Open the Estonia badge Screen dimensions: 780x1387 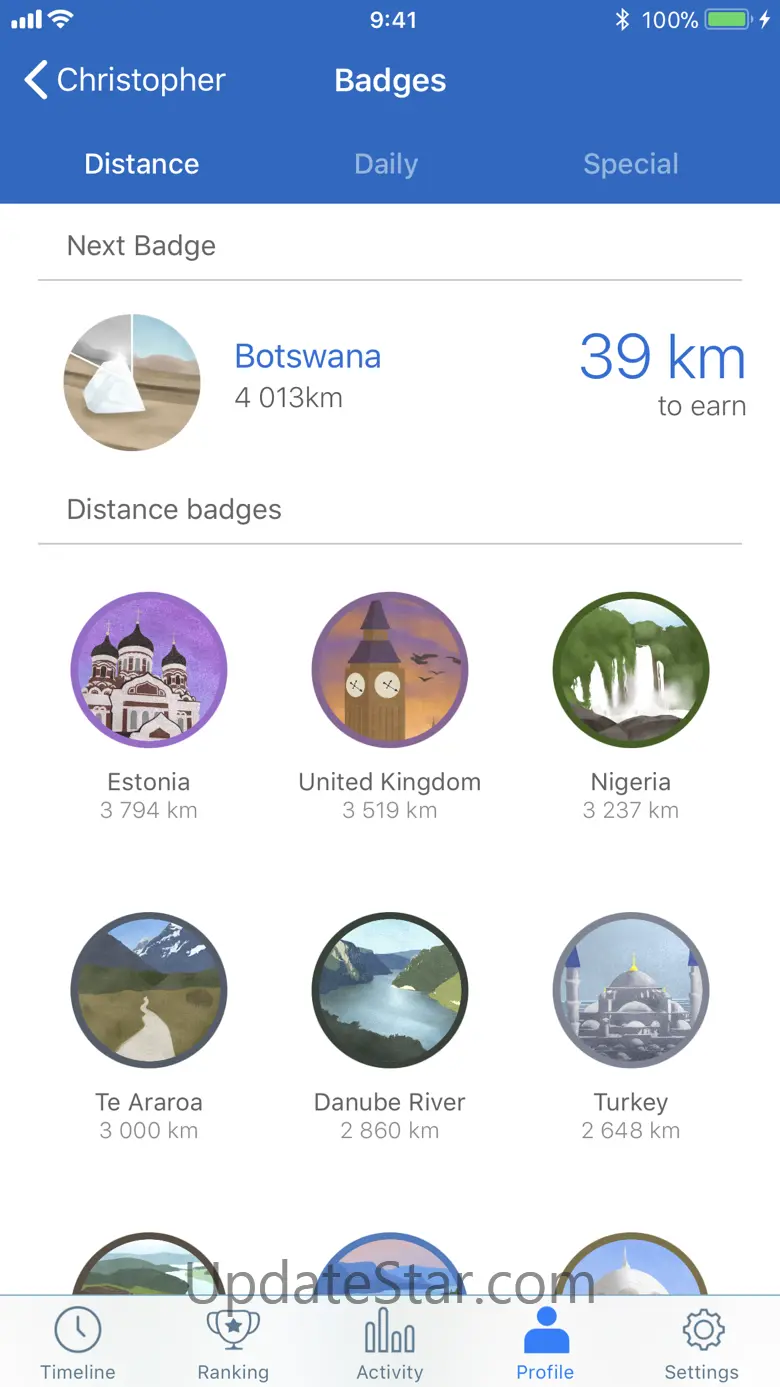click(x=149, y=671)
